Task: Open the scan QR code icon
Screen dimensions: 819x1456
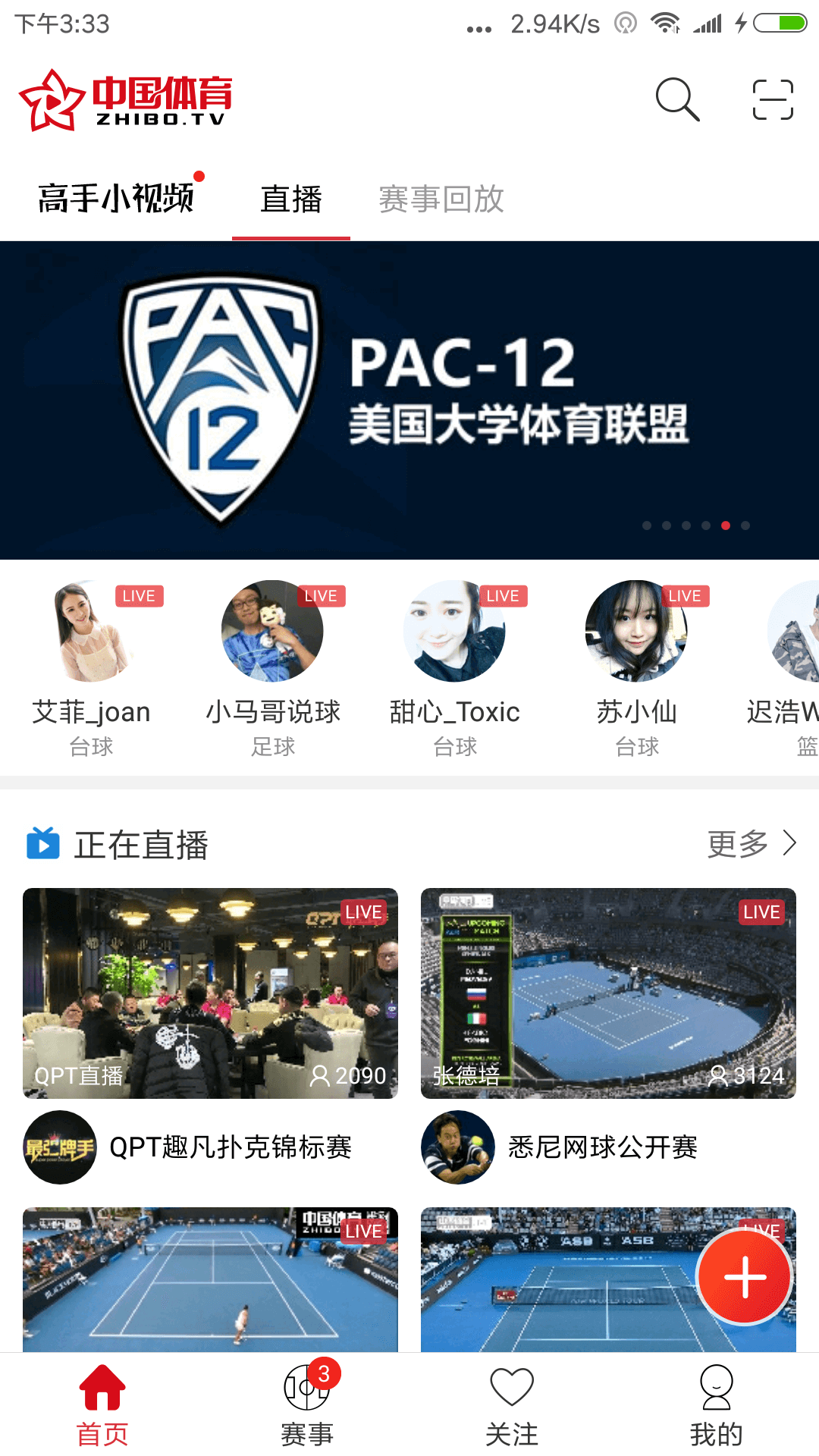Action: (773, 99)
